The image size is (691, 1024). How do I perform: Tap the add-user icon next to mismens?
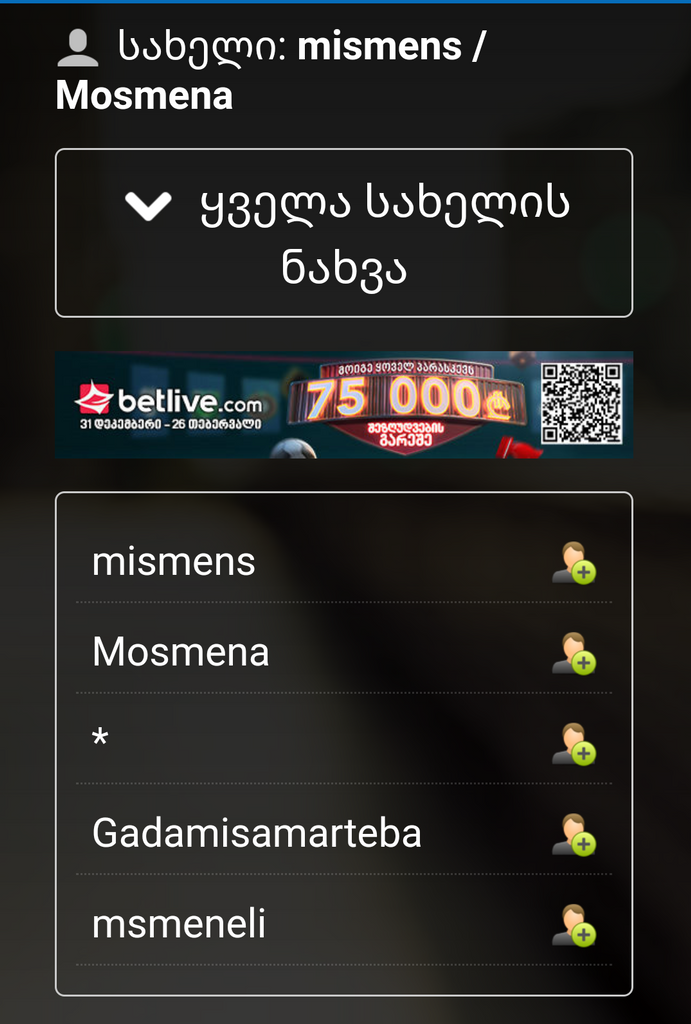point(574,563)
